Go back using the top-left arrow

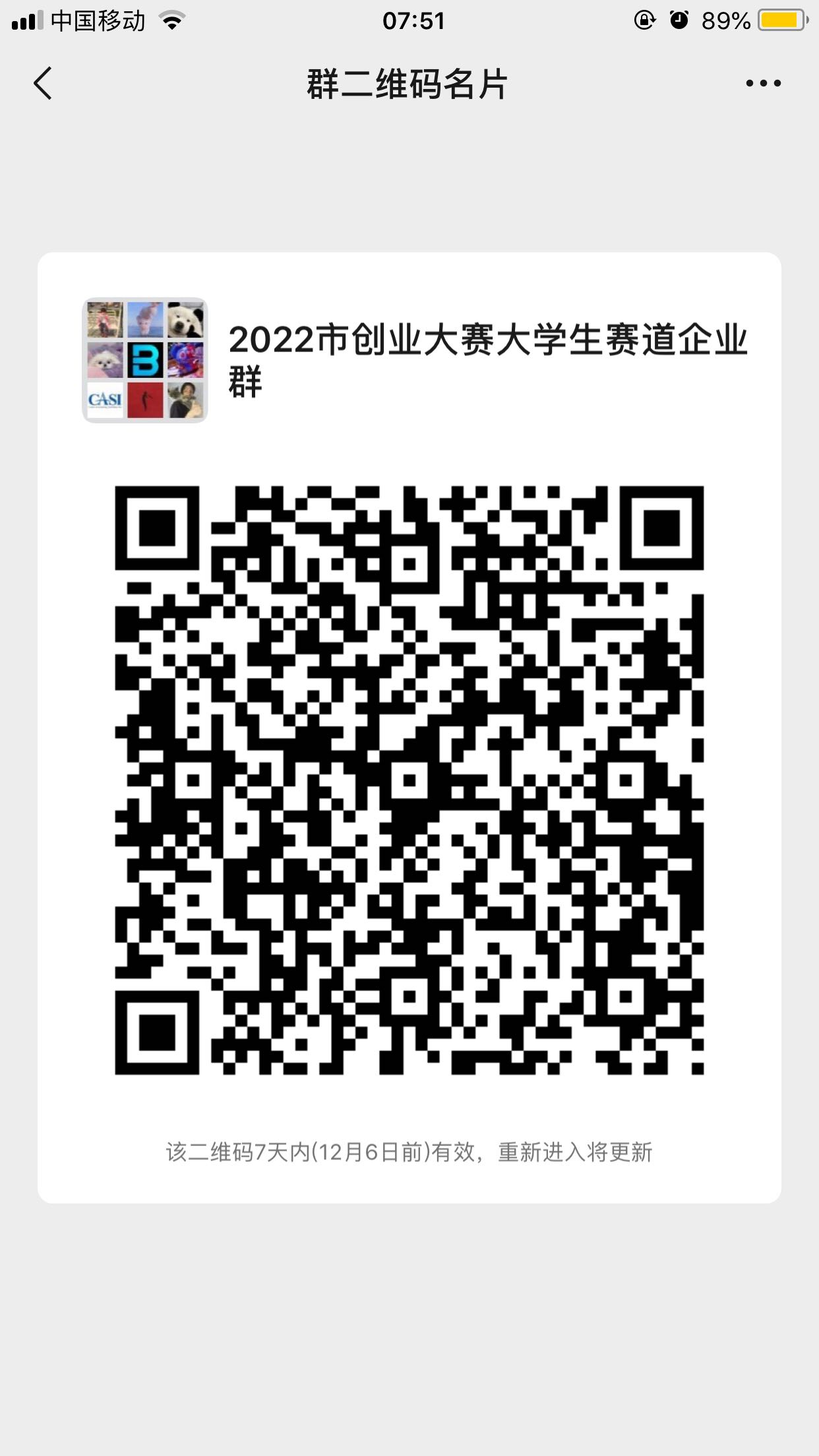pos(43,84)
